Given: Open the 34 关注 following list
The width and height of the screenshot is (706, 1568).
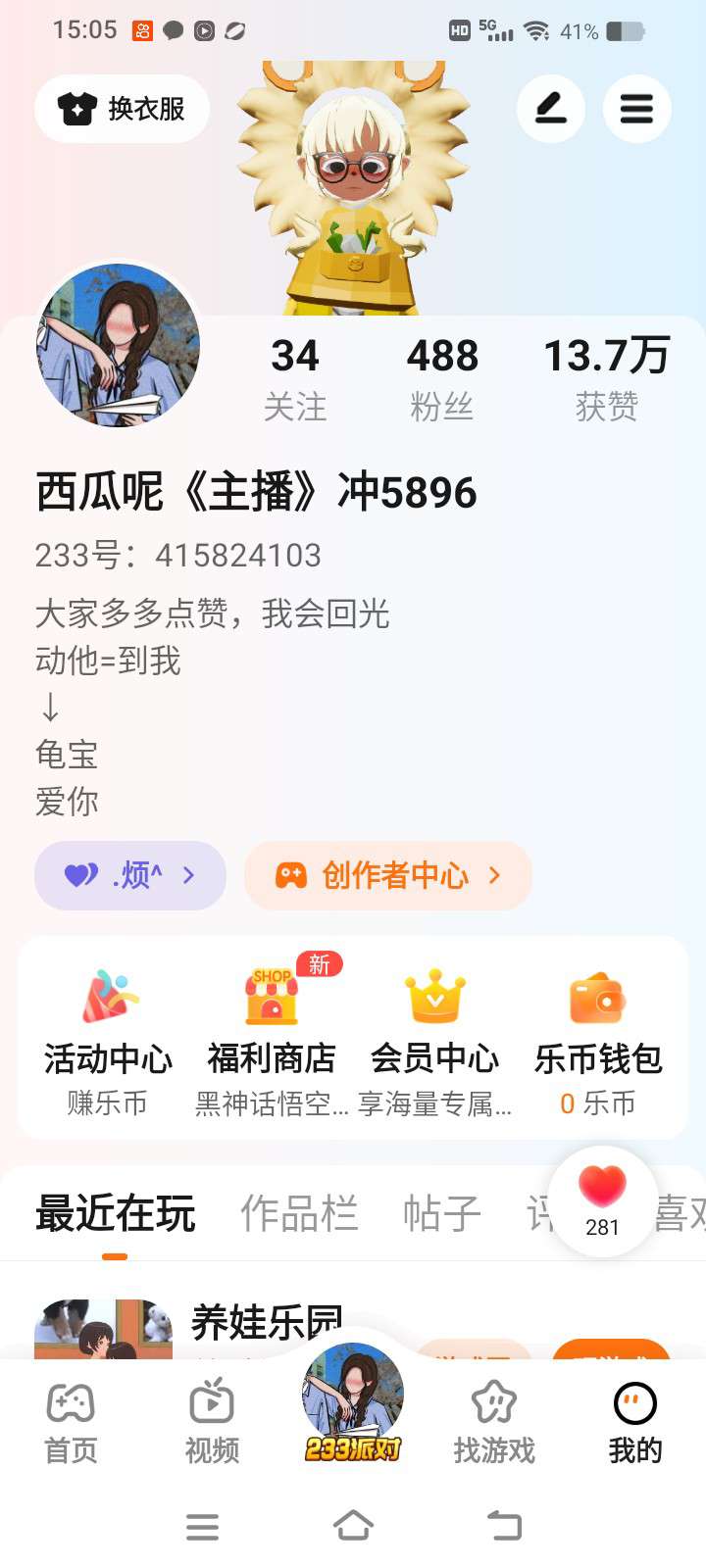Looking at the screenshot, I should (295, 379).
